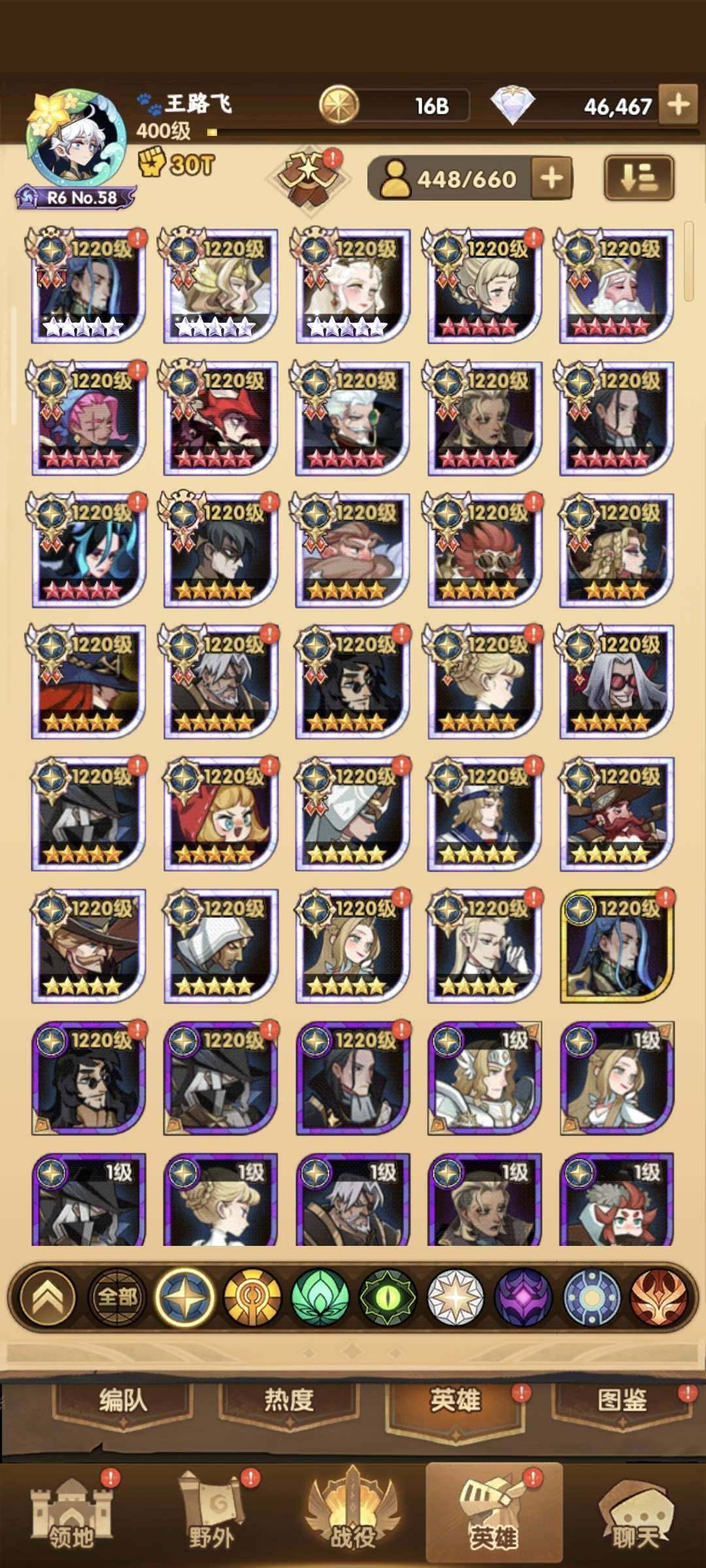Open the 图鉴 codex tab

[621, 1401]
